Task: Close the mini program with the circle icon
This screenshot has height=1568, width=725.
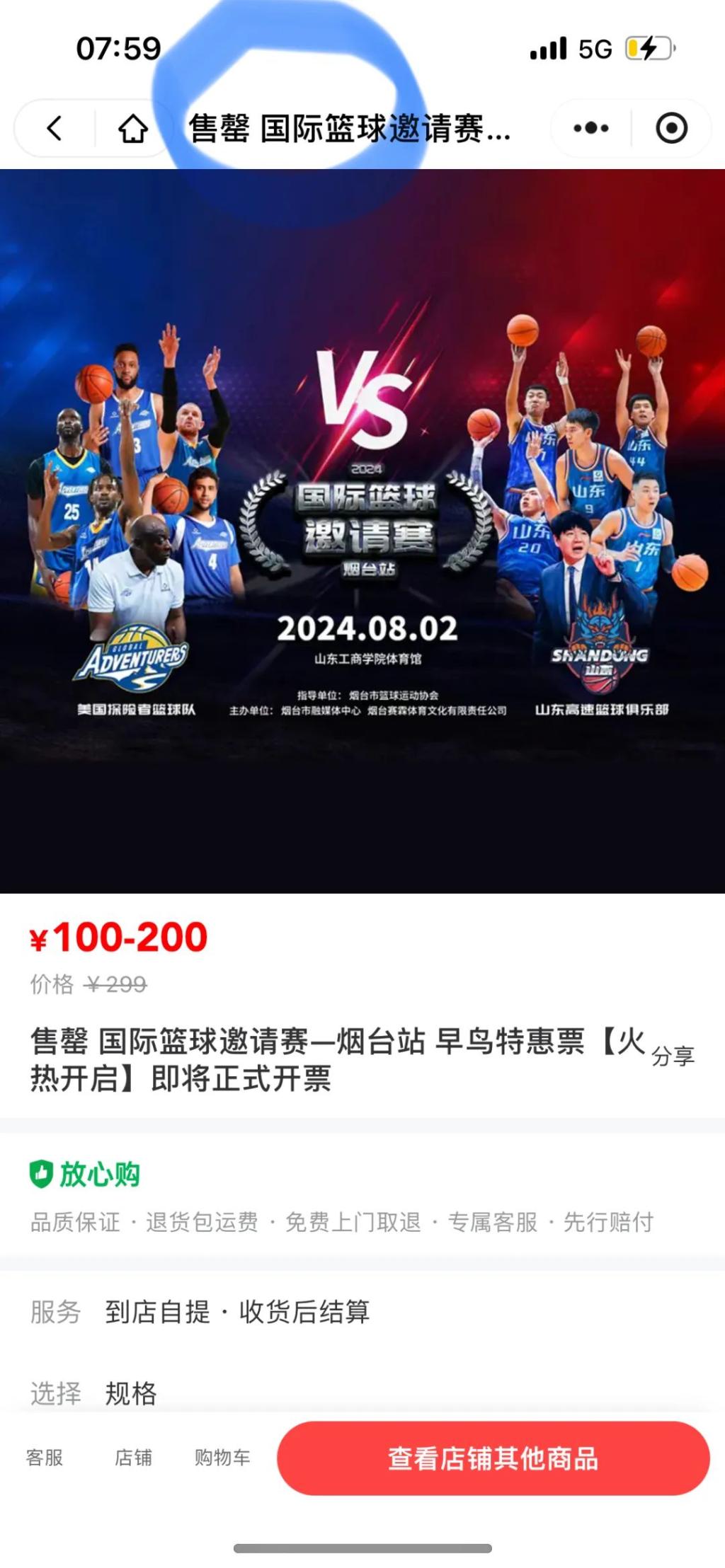Action: [x=671, y=128]
